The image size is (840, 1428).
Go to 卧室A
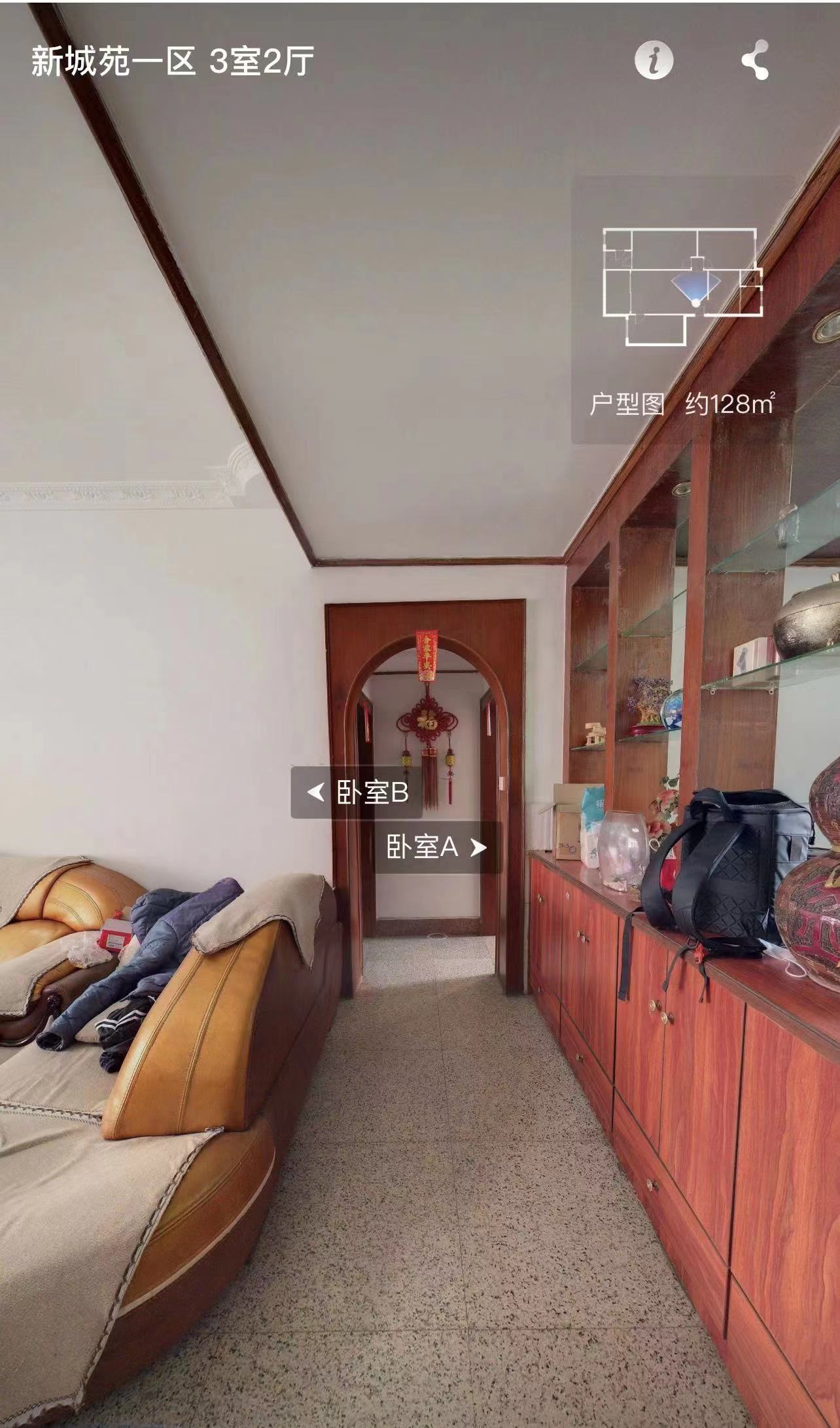(x=436, y=848)
